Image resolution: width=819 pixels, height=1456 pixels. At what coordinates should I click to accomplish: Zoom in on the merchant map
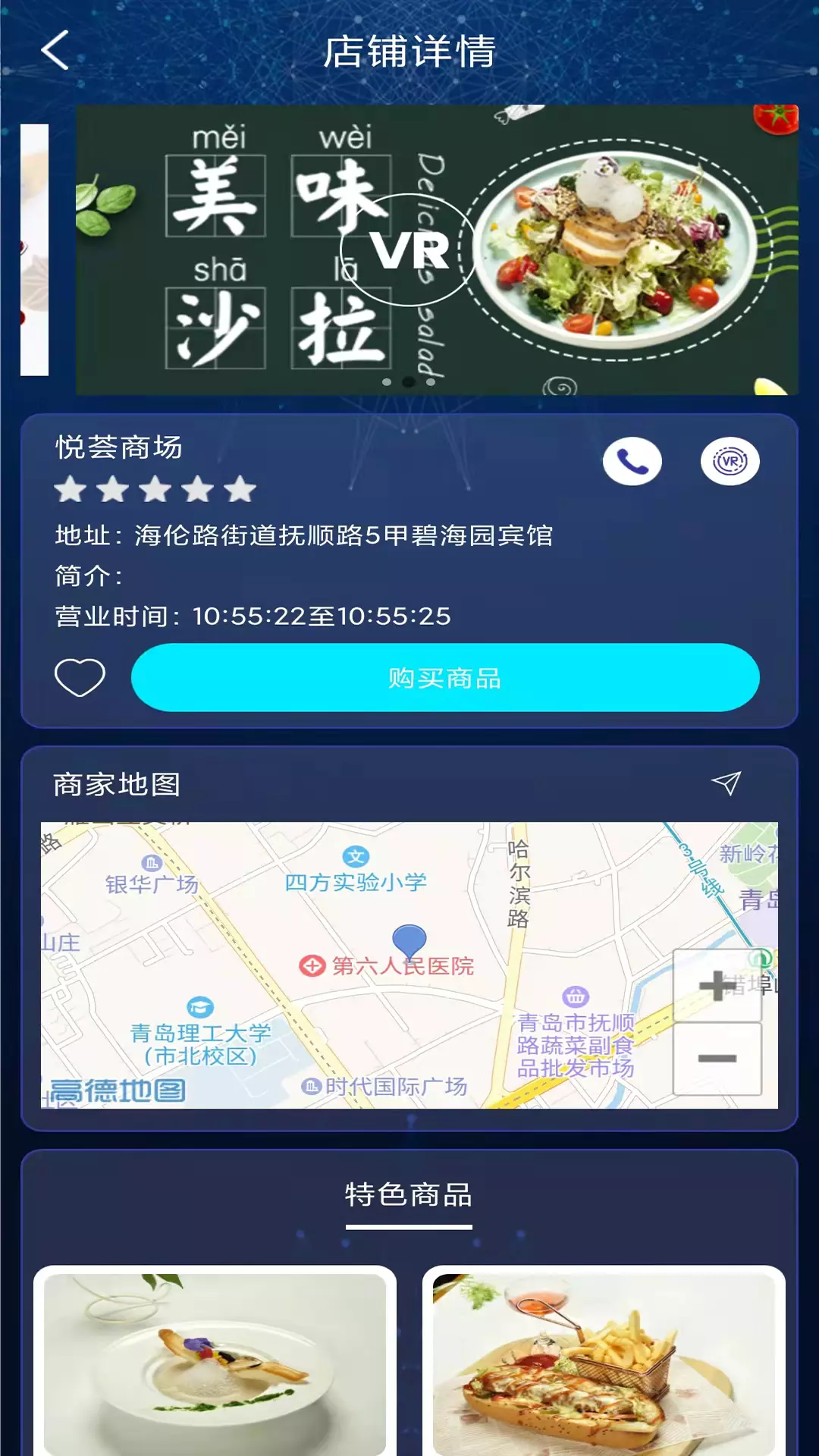(x=717, y=986)
